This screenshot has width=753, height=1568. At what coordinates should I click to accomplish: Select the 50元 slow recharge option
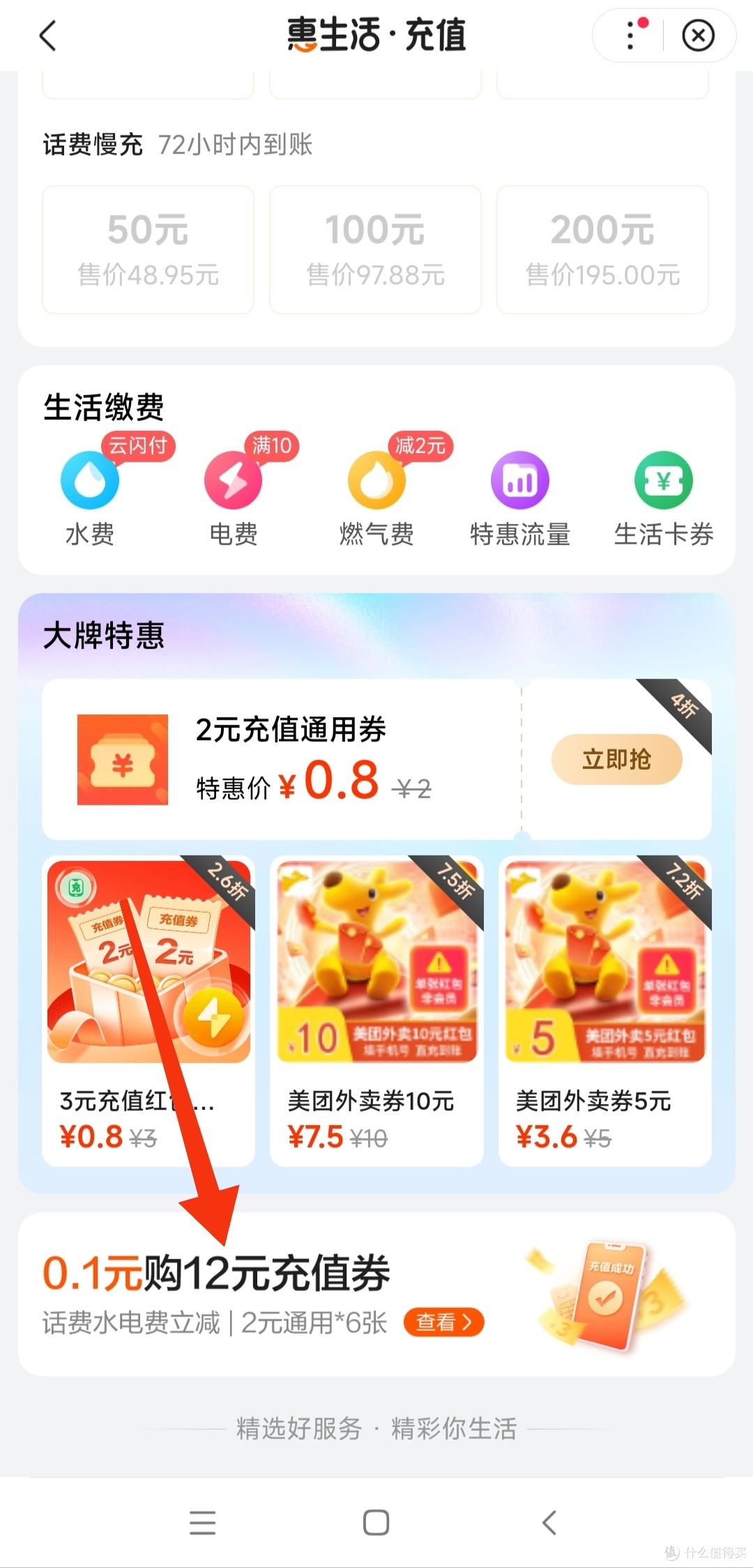click(x=148, y=249)
